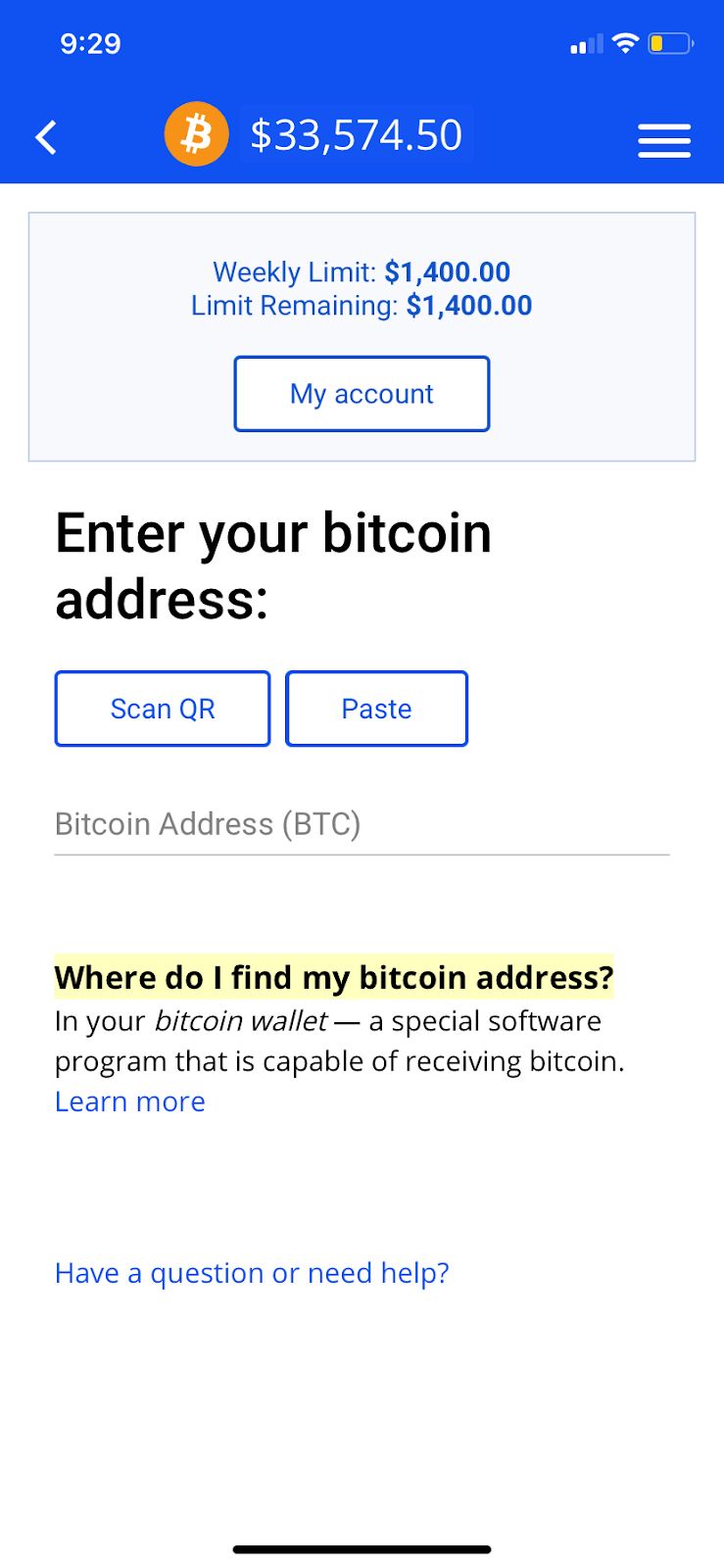Open My account
The width and height of the screenshot is (724, 1568).
coord(362,394)
